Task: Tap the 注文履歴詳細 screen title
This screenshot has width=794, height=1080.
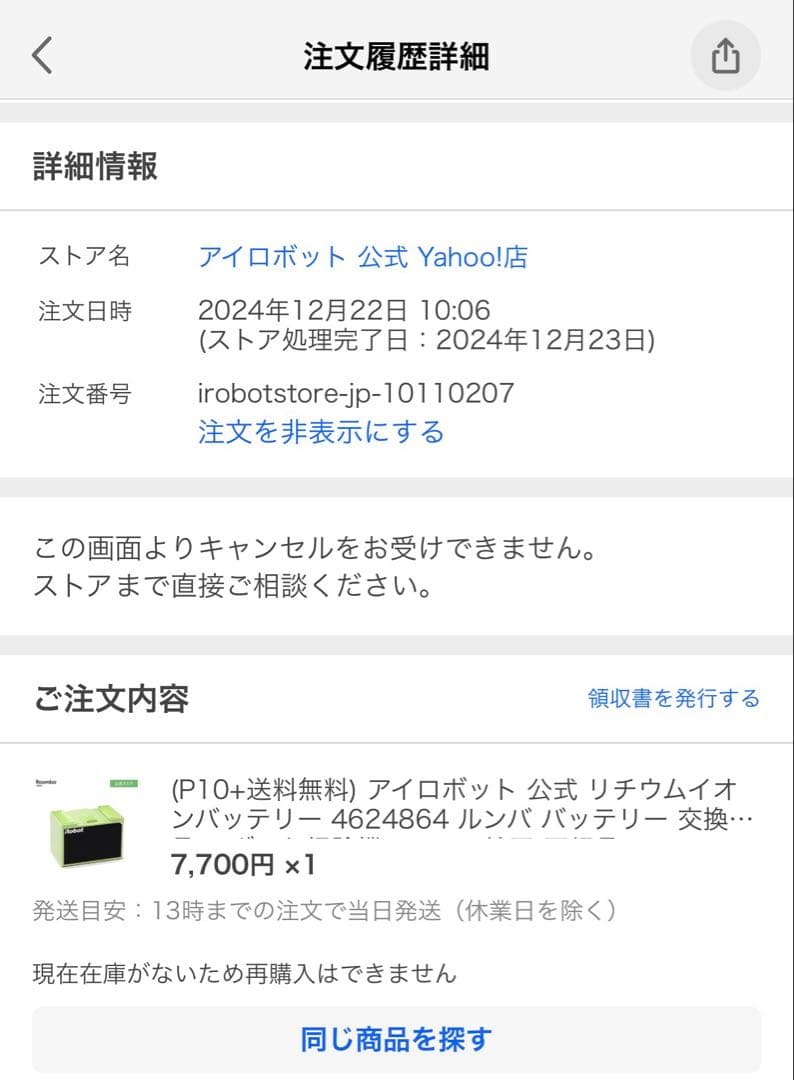Action: coord(397,55)
